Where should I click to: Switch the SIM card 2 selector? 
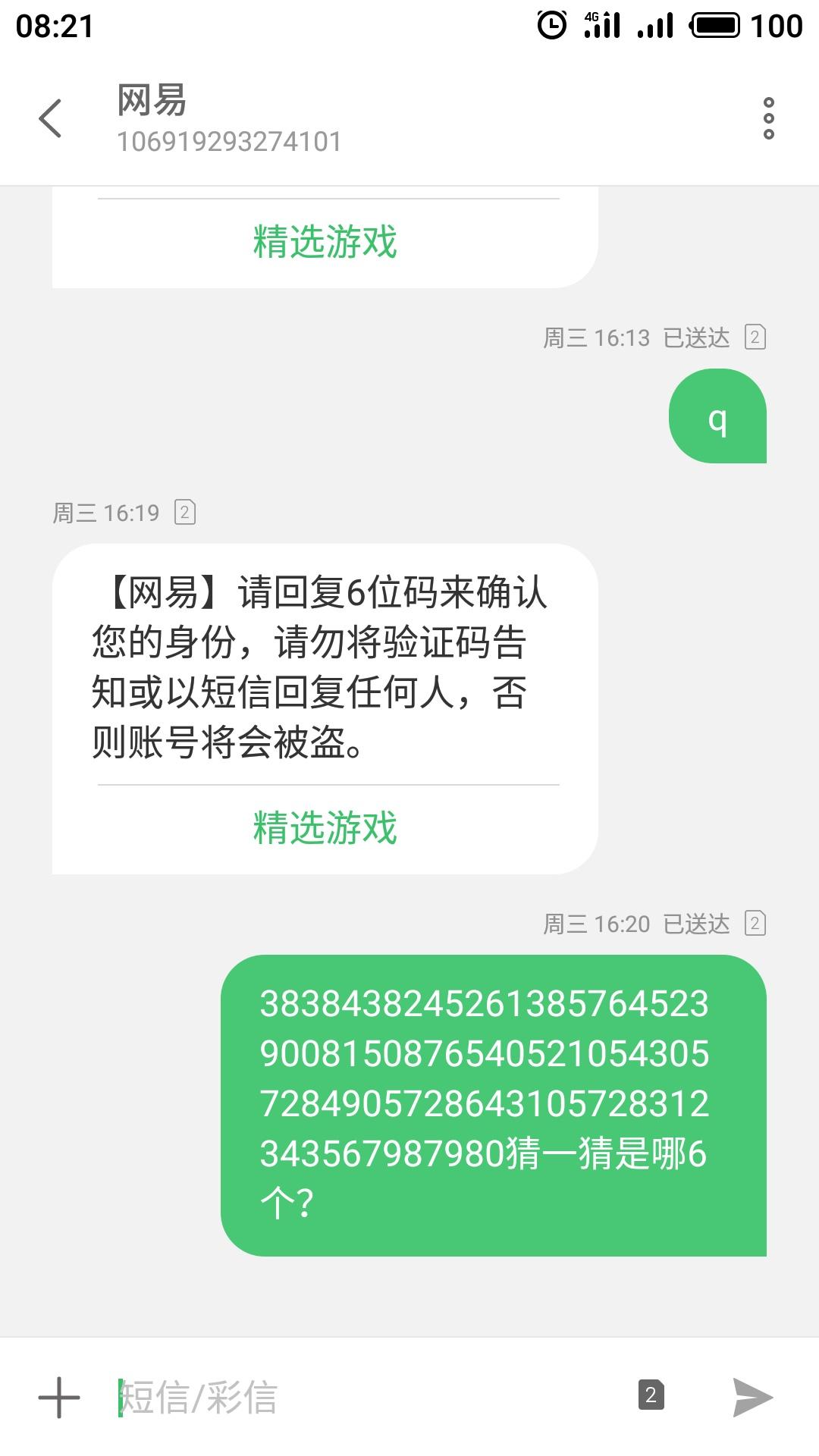tap(651, 1395)
